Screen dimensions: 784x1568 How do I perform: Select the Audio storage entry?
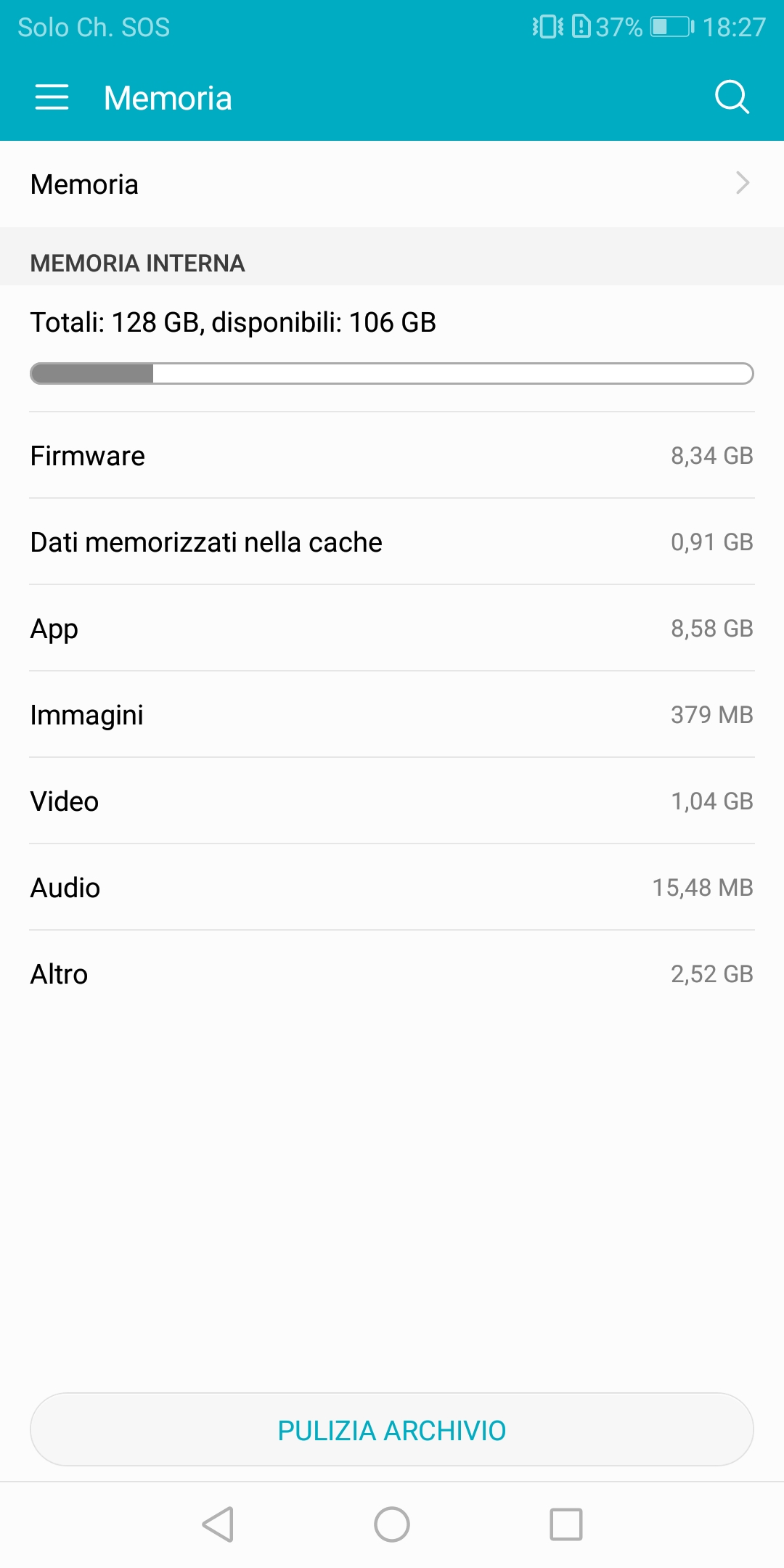point(392,887)
